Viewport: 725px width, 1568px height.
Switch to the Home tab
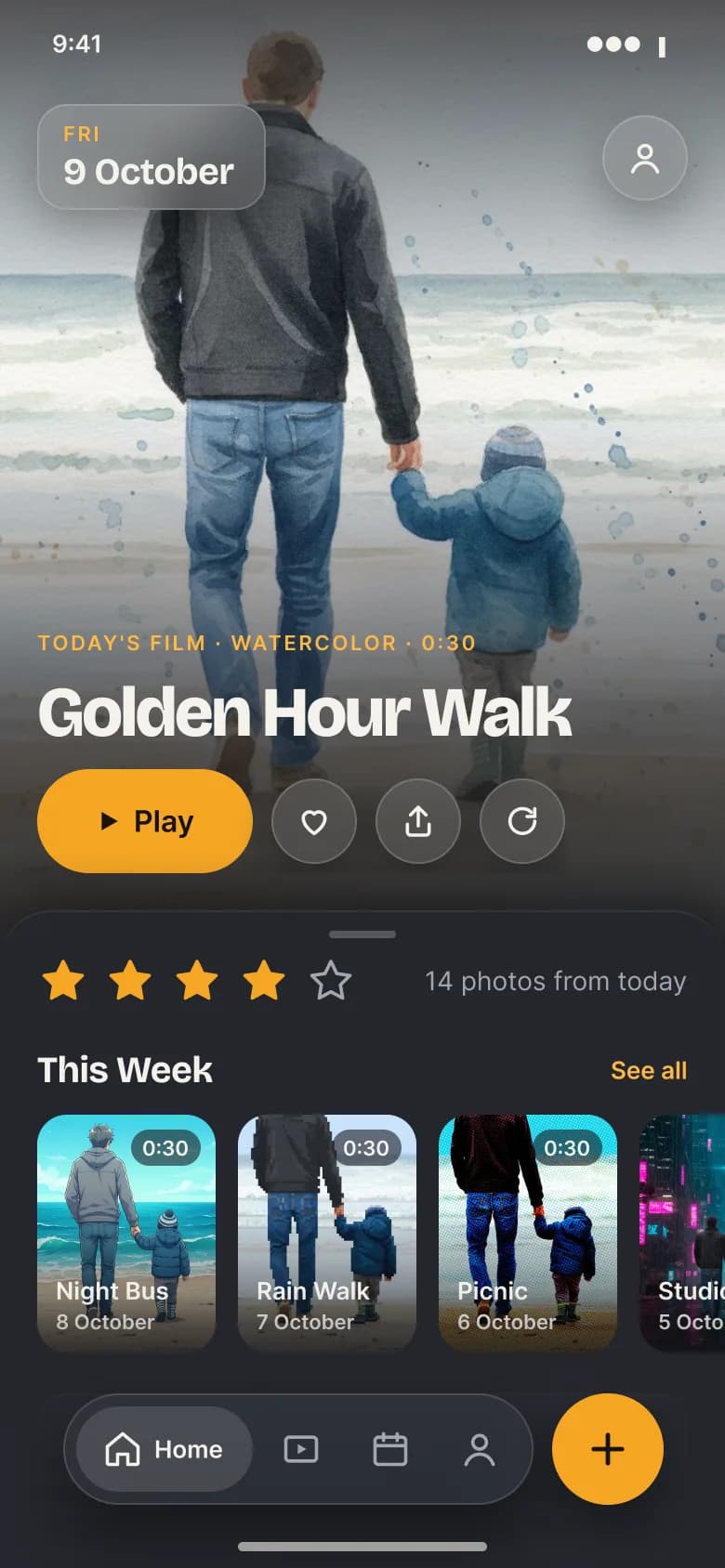164,1449
